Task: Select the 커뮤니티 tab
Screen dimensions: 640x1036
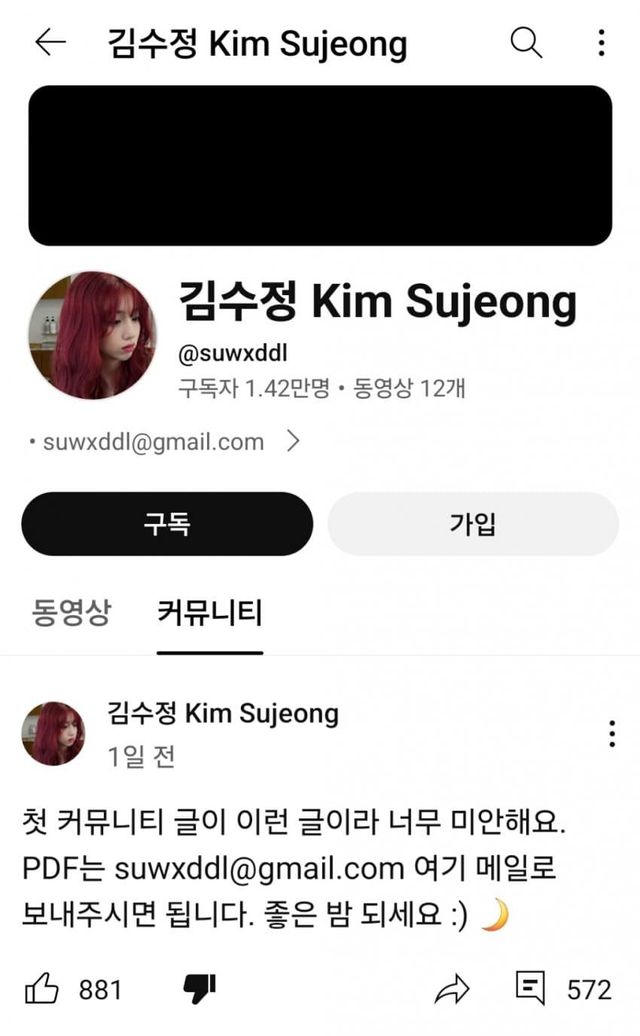Action: (210, 612)
